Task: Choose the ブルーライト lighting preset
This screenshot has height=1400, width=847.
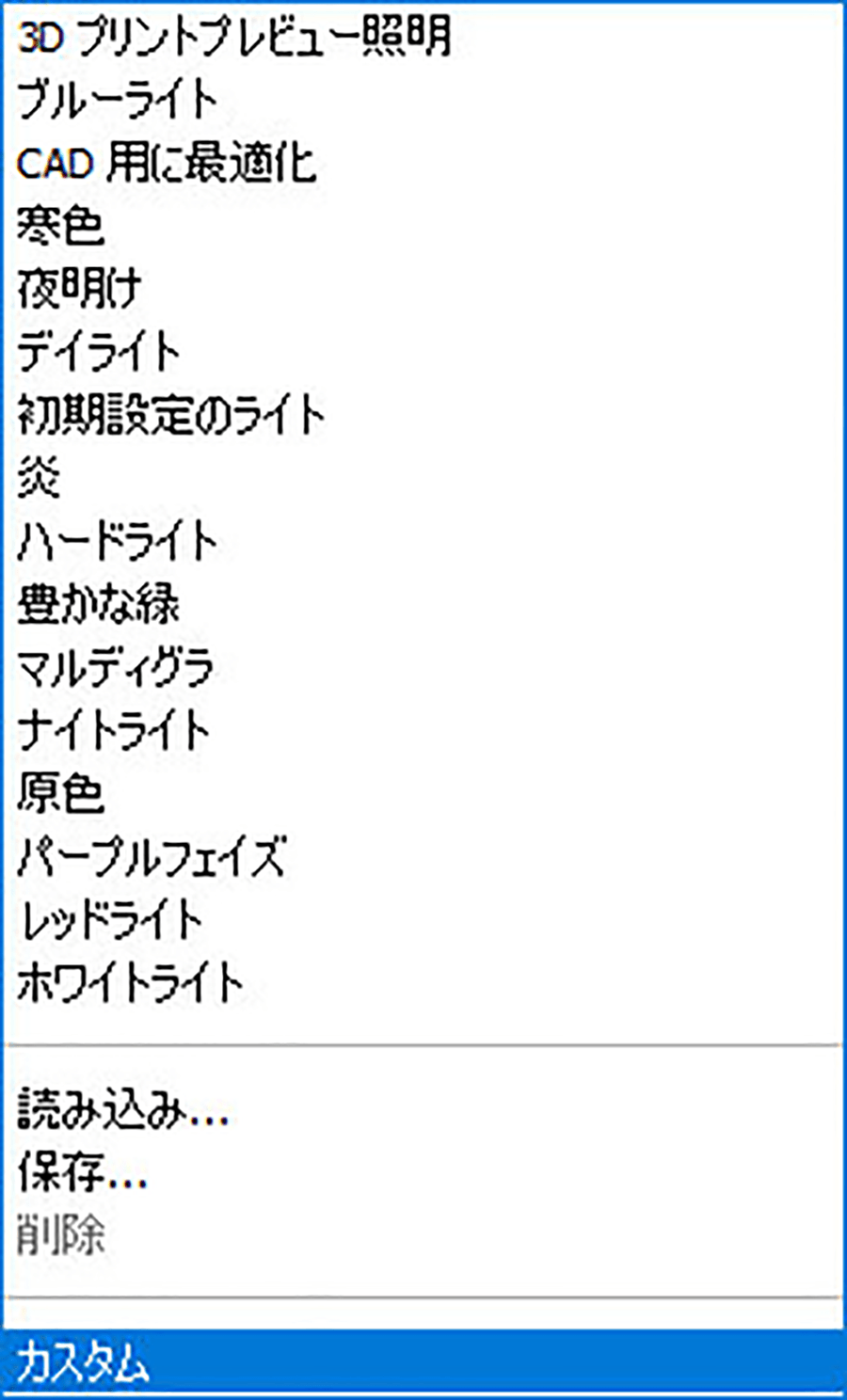Action: coord(118,101)
